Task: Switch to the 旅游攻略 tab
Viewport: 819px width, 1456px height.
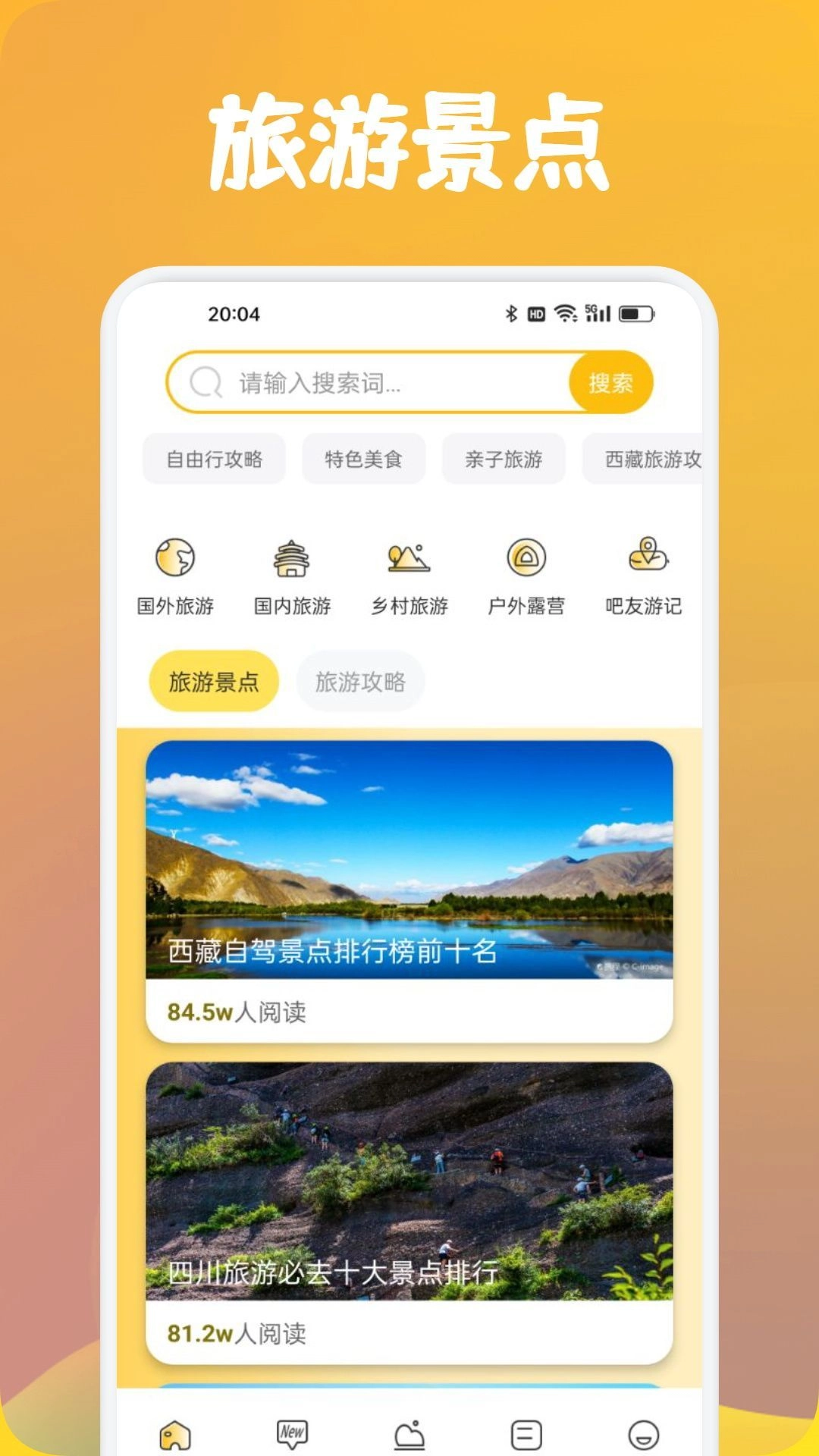Action: tap(362, 682)
